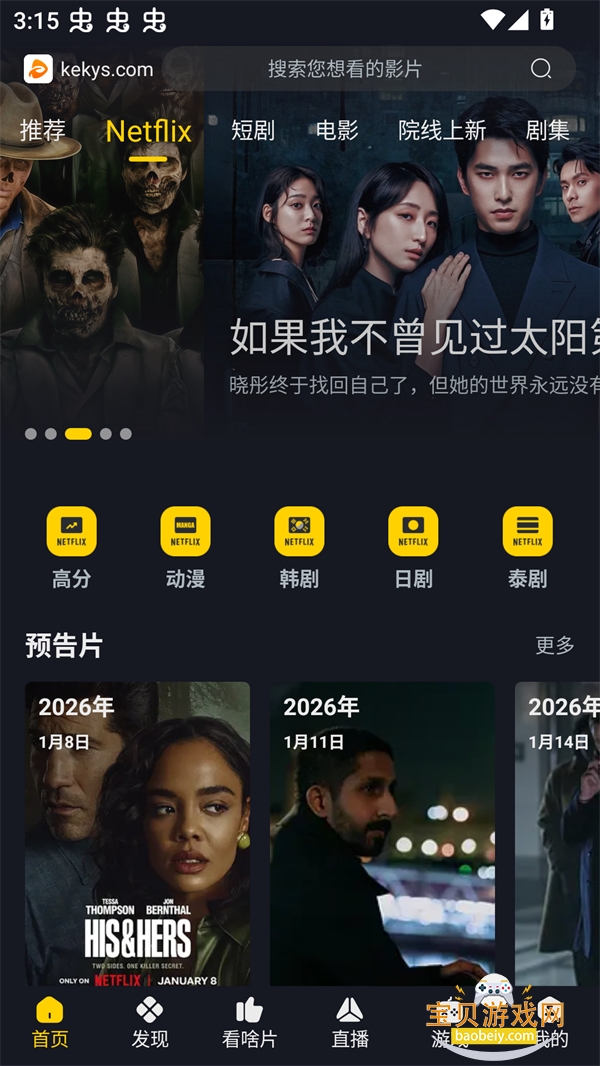Open the 动漫 category
Viewport: 600px width, 1066px height.
click(x=185, y=547)
